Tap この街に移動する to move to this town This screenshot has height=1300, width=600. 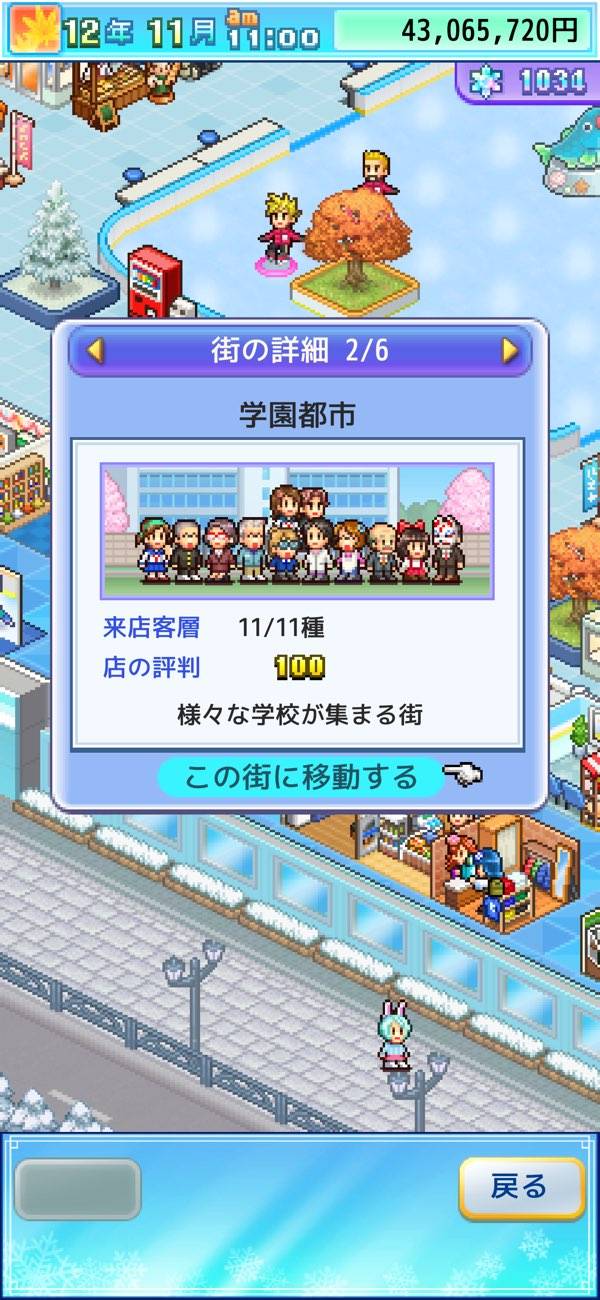pyautogui.click(x=300, y=778)
